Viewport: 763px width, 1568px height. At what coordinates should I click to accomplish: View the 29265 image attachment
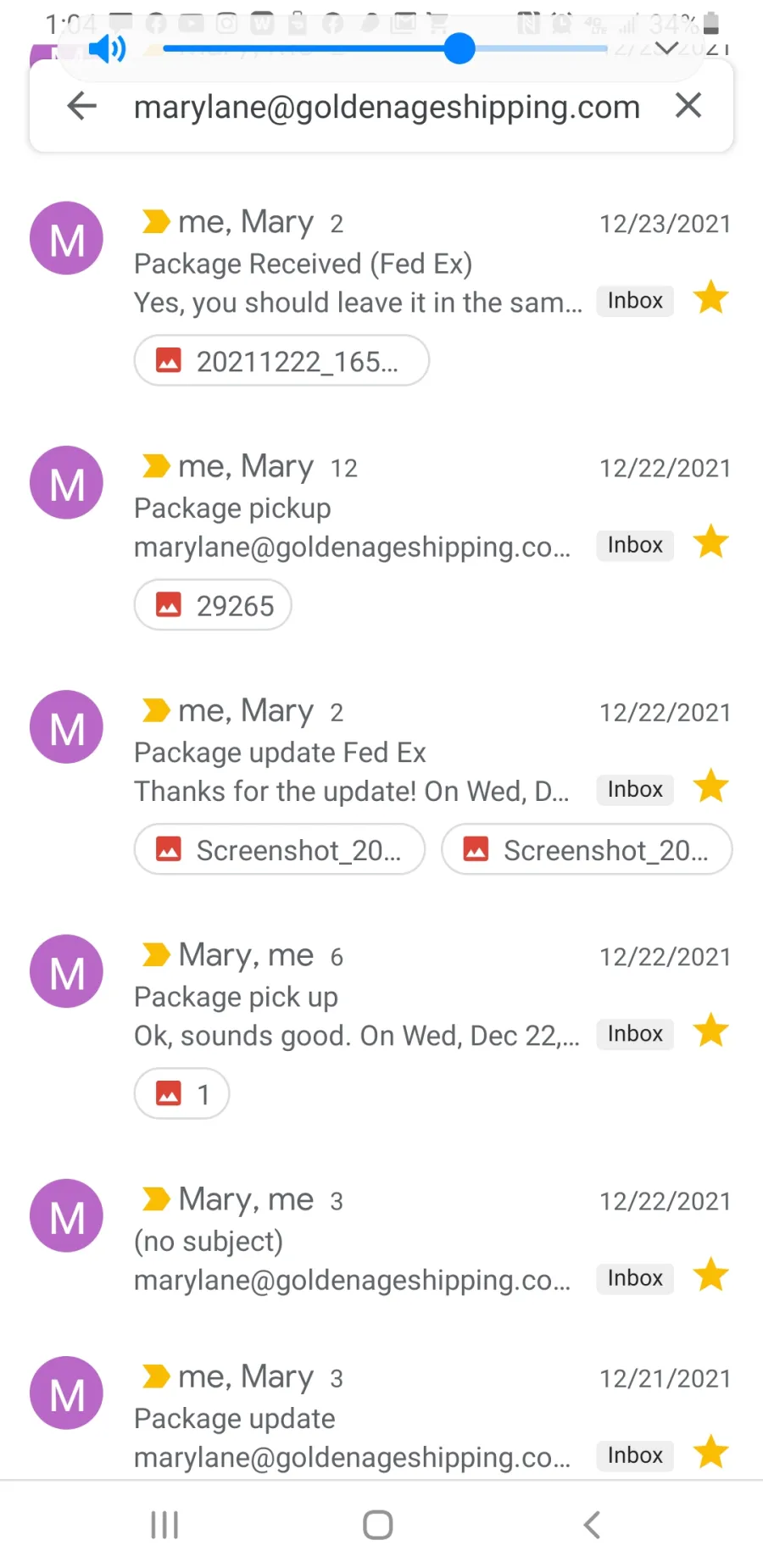pos(213,605)
